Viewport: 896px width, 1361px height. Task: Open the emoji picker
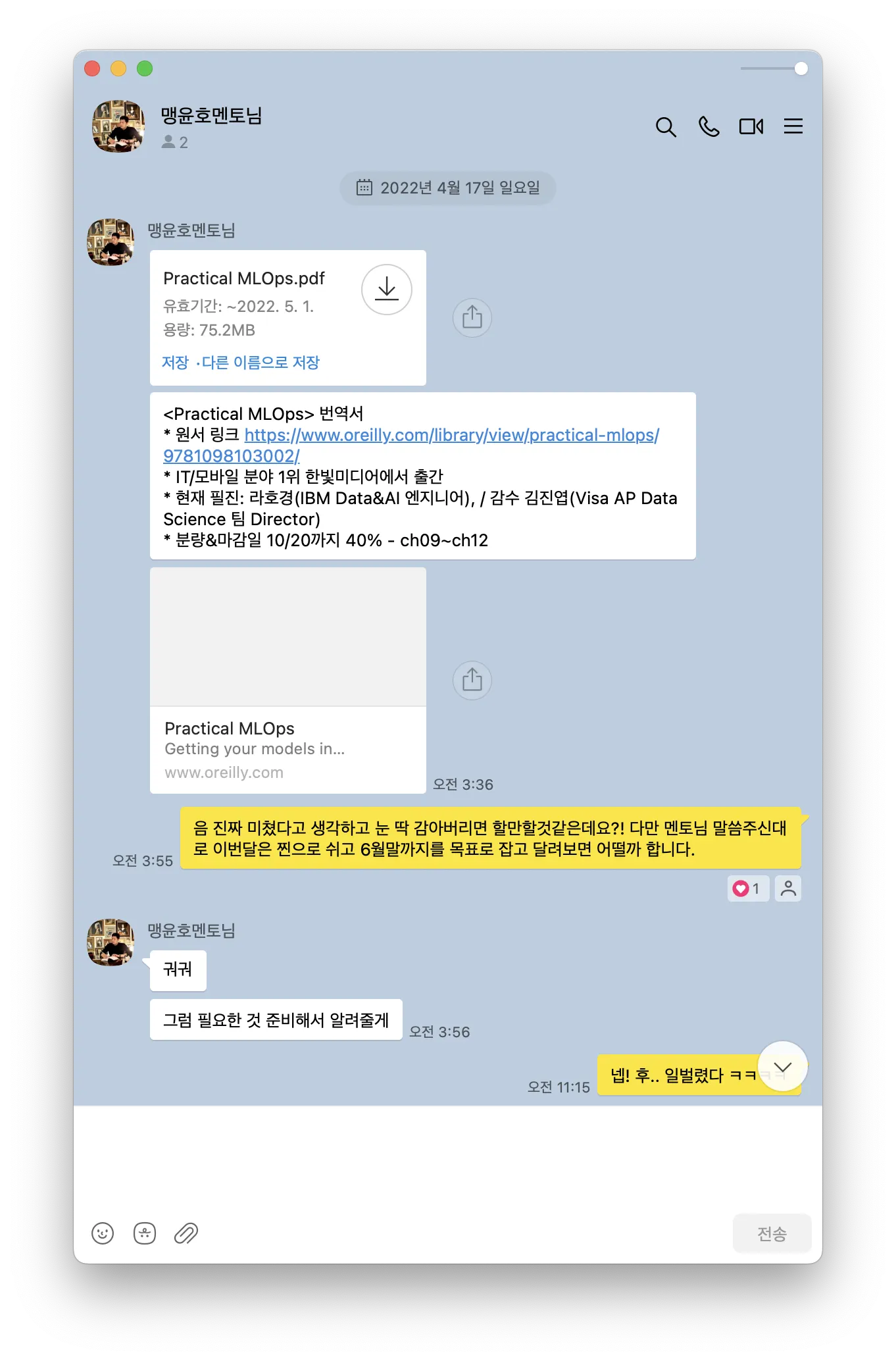click(103, 1233)
